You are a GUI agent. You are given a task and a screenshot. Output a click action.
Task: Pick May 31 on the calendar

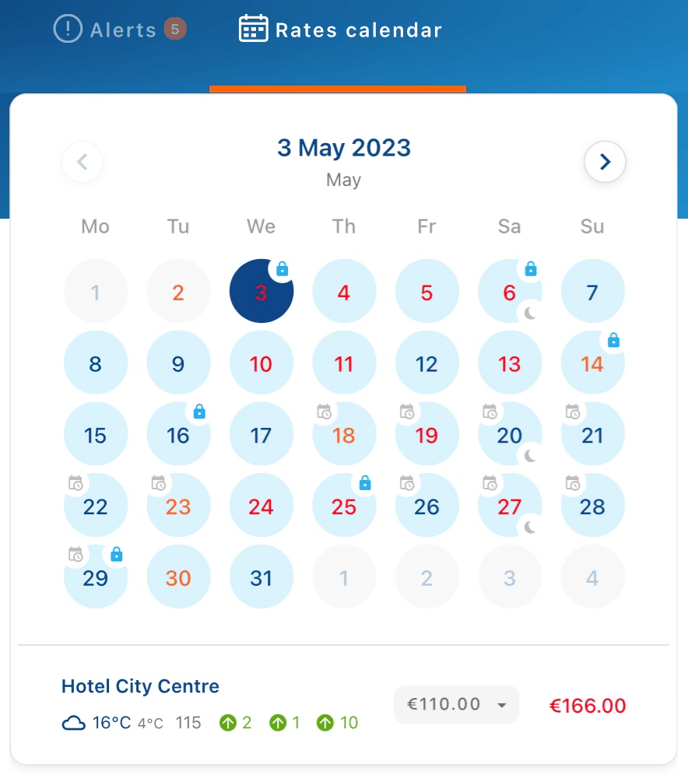click(x=261, y=577)
